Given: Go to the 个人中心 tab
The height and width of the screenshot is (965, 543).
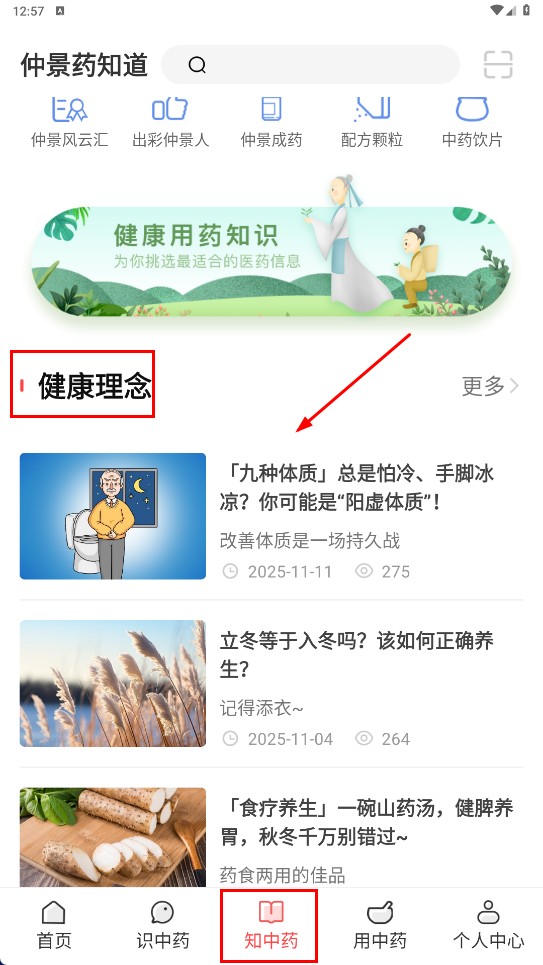Looking at the screenshot, I should (x=488, y=926).
